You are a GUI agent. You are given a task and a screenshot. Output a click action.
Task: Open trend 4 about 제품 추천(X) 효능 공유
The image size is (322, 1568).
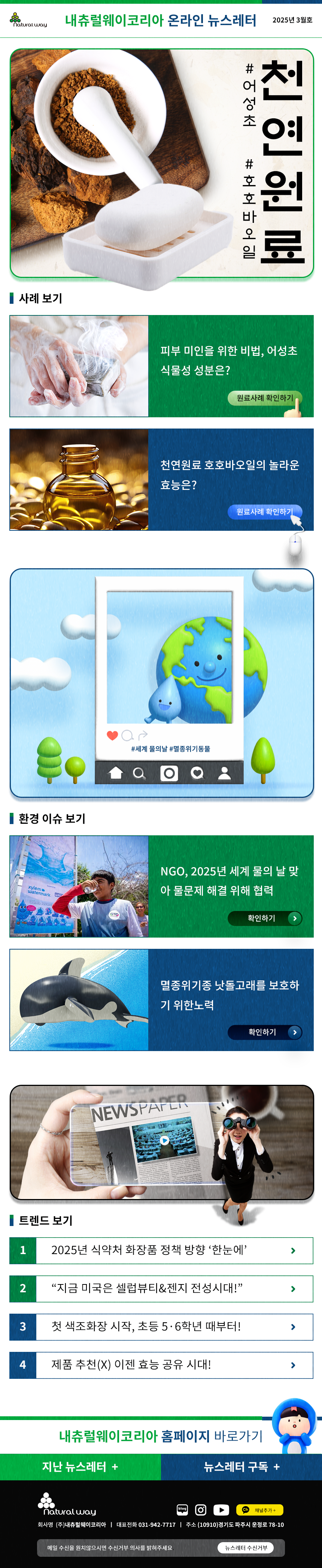click(161, 1365)
